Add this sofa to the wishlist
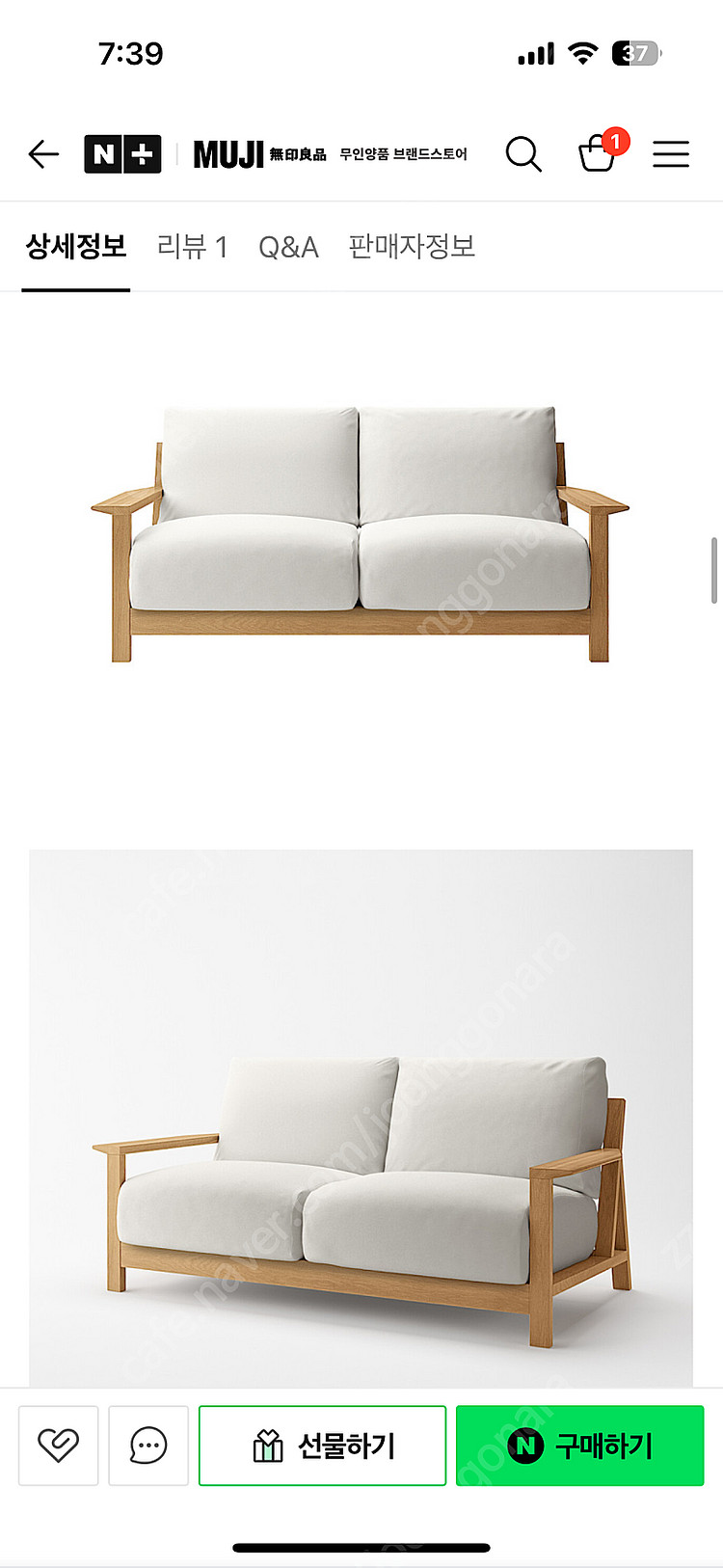The height and width of the screenshot is (1568, 723). pos(59,1445)
